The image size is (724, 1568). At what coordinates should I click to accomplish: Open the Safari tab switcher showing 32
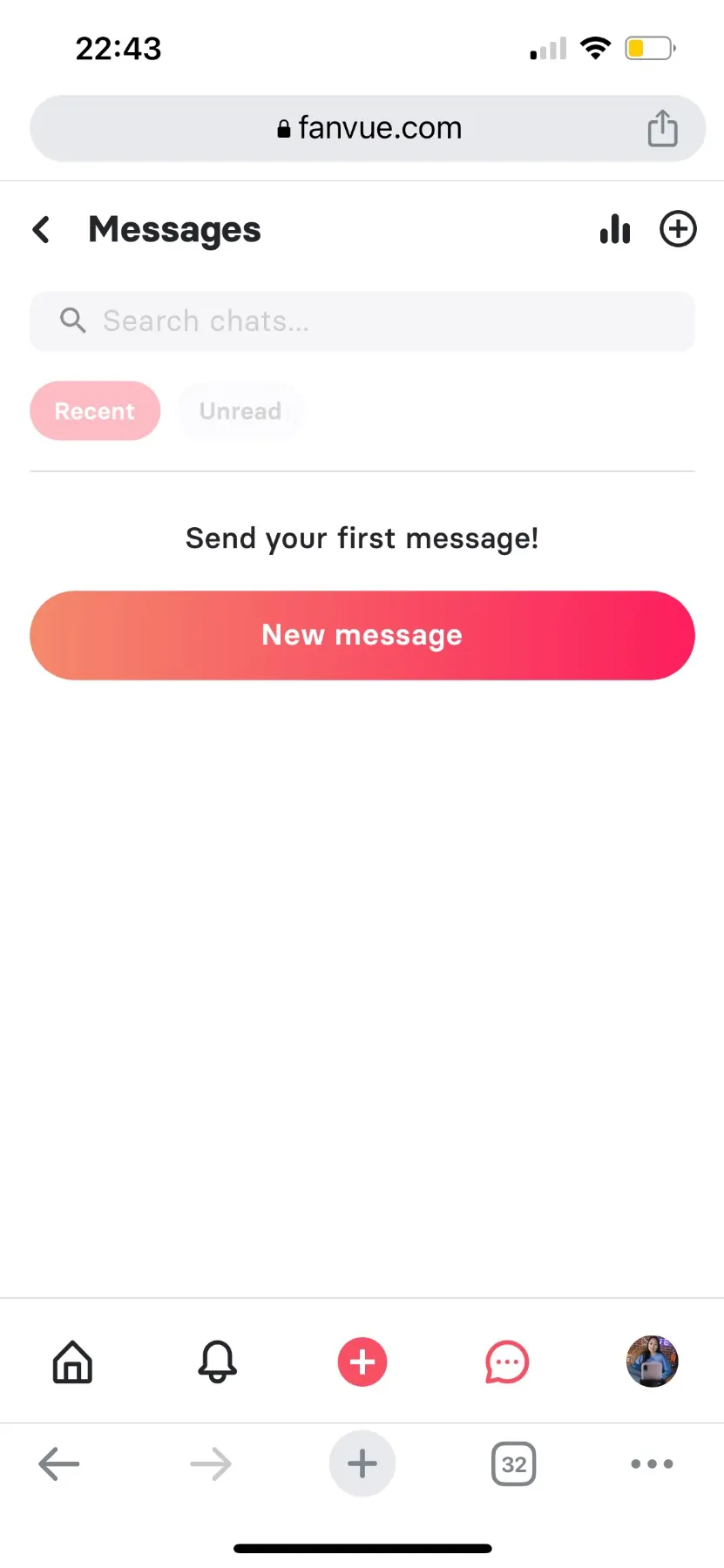(x=513, y=1464)
